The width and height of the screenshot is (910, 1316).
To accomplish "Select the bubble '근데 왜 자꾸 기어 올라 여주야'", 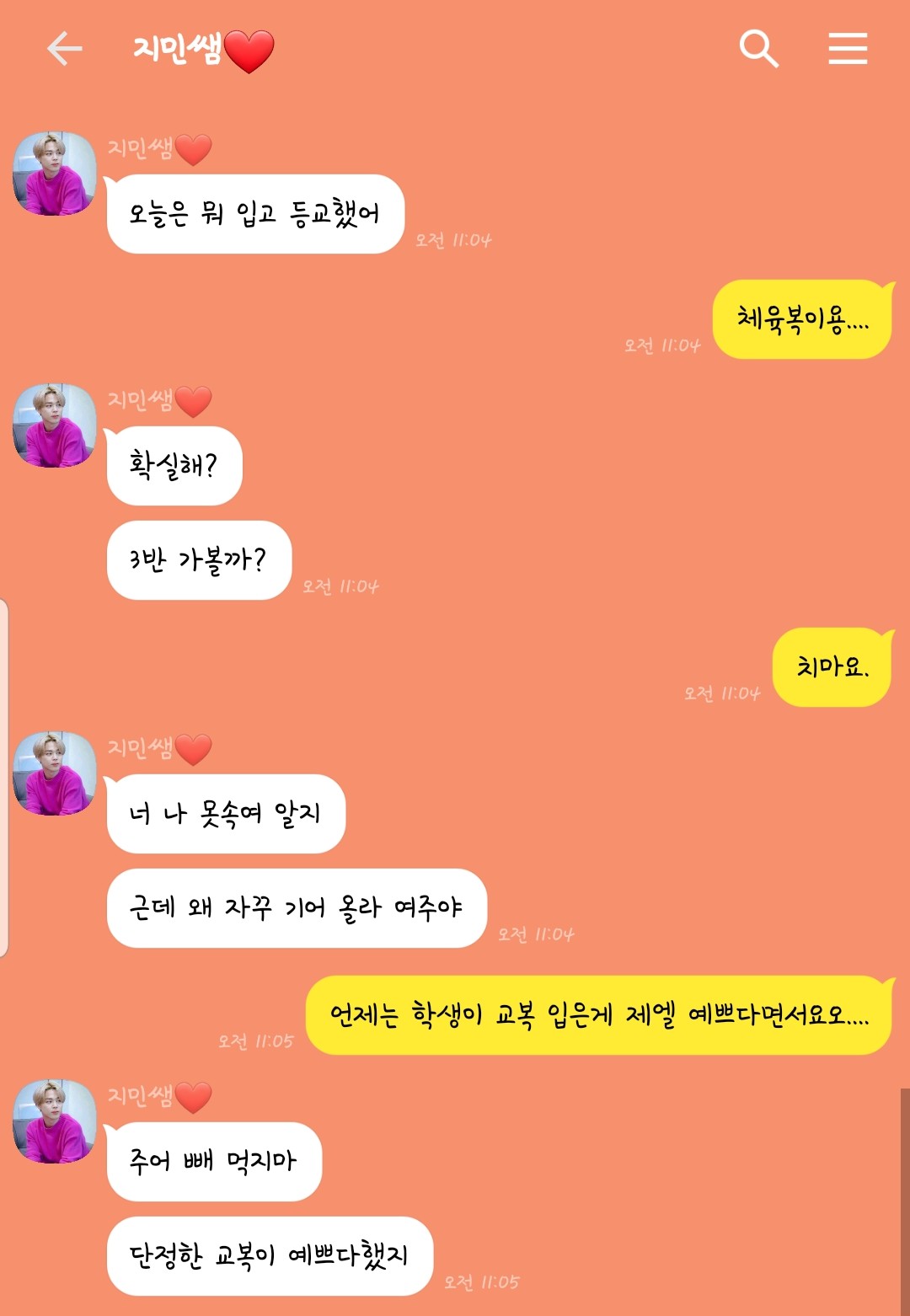I will [295, 910].
